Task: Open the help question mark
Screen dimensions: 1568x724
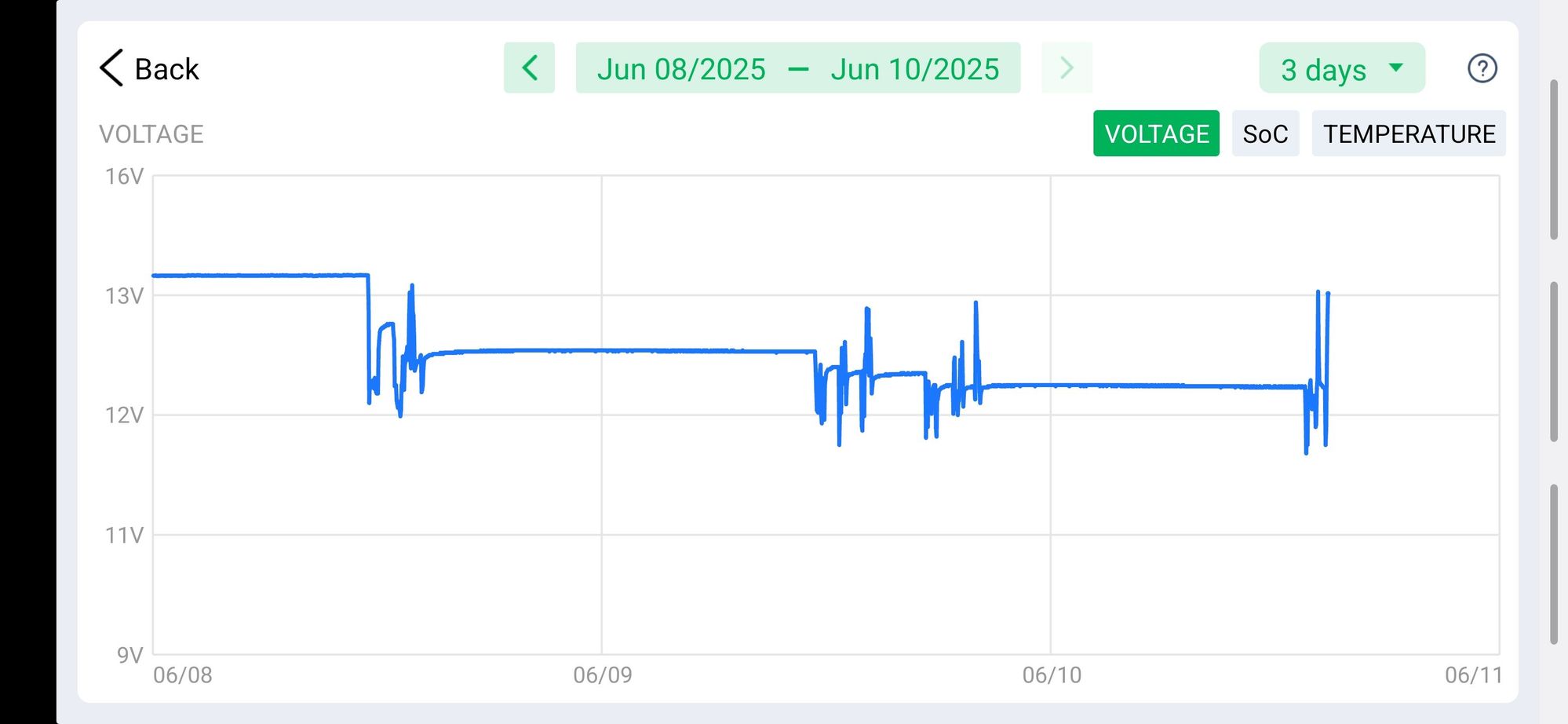Action: (x=1482, y=68)
